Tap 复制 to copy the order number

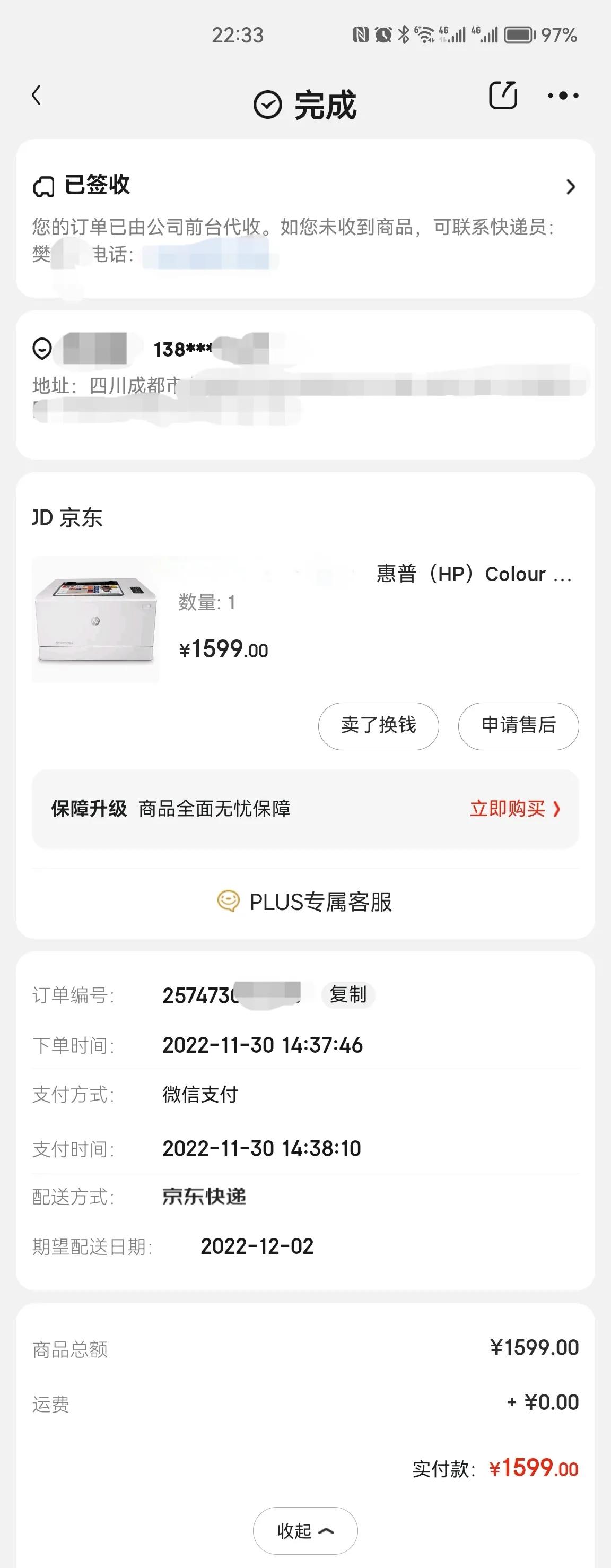348,994
